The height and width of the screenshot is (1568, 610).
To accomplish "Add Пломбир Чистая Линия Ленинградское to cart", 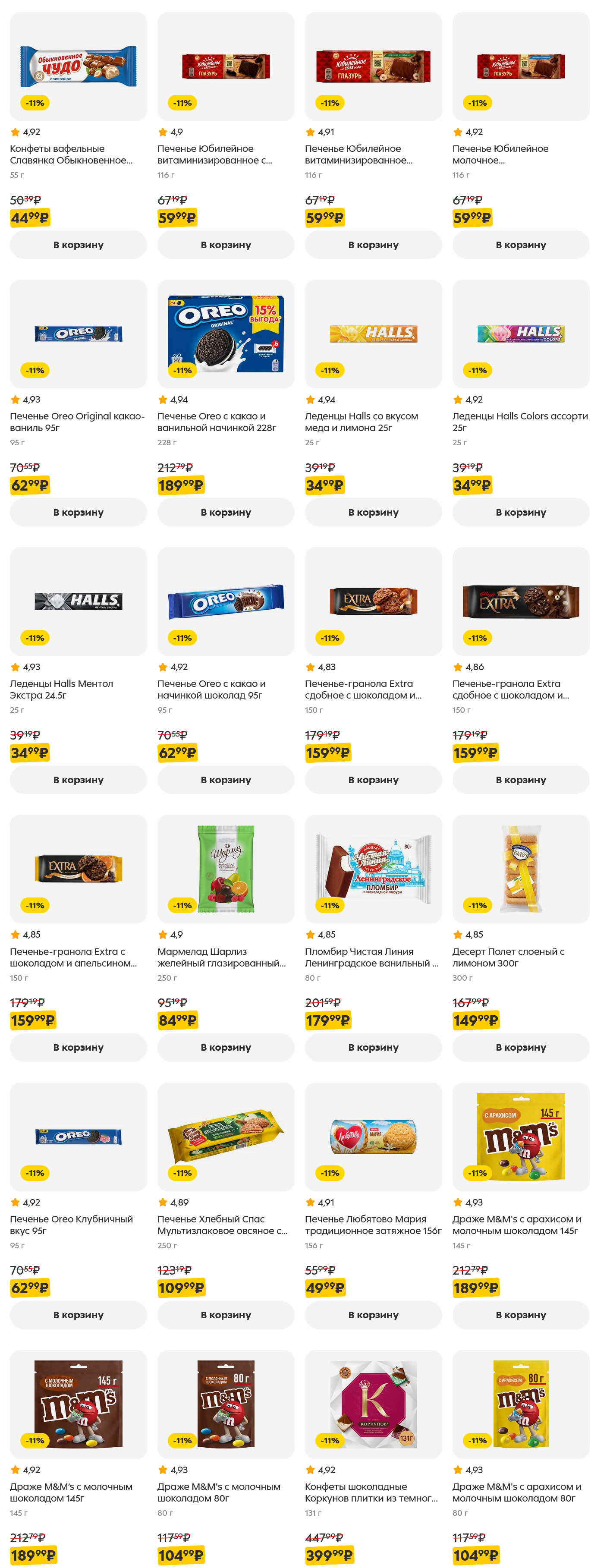I will (x=373, y=1047).
